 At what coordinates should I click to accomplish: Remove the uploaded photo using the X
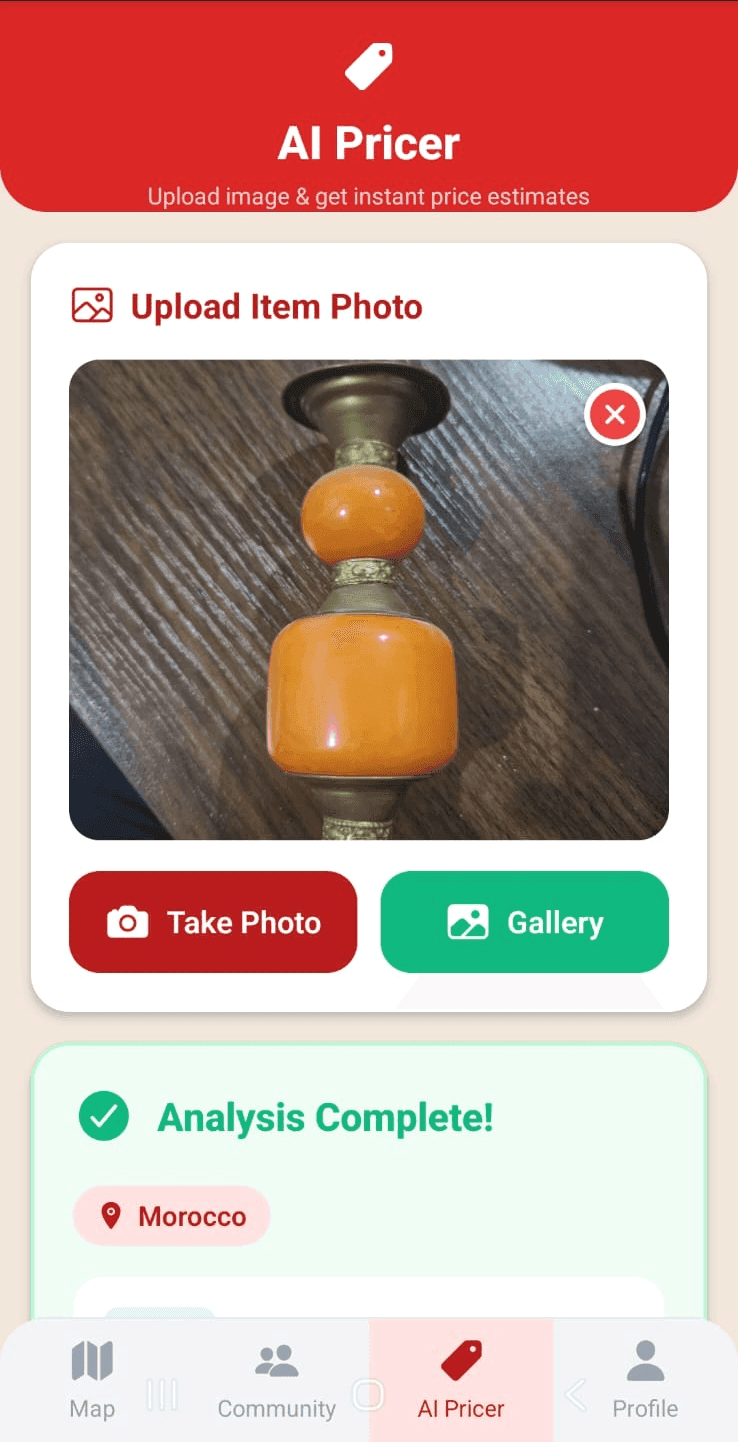[615, 414]
